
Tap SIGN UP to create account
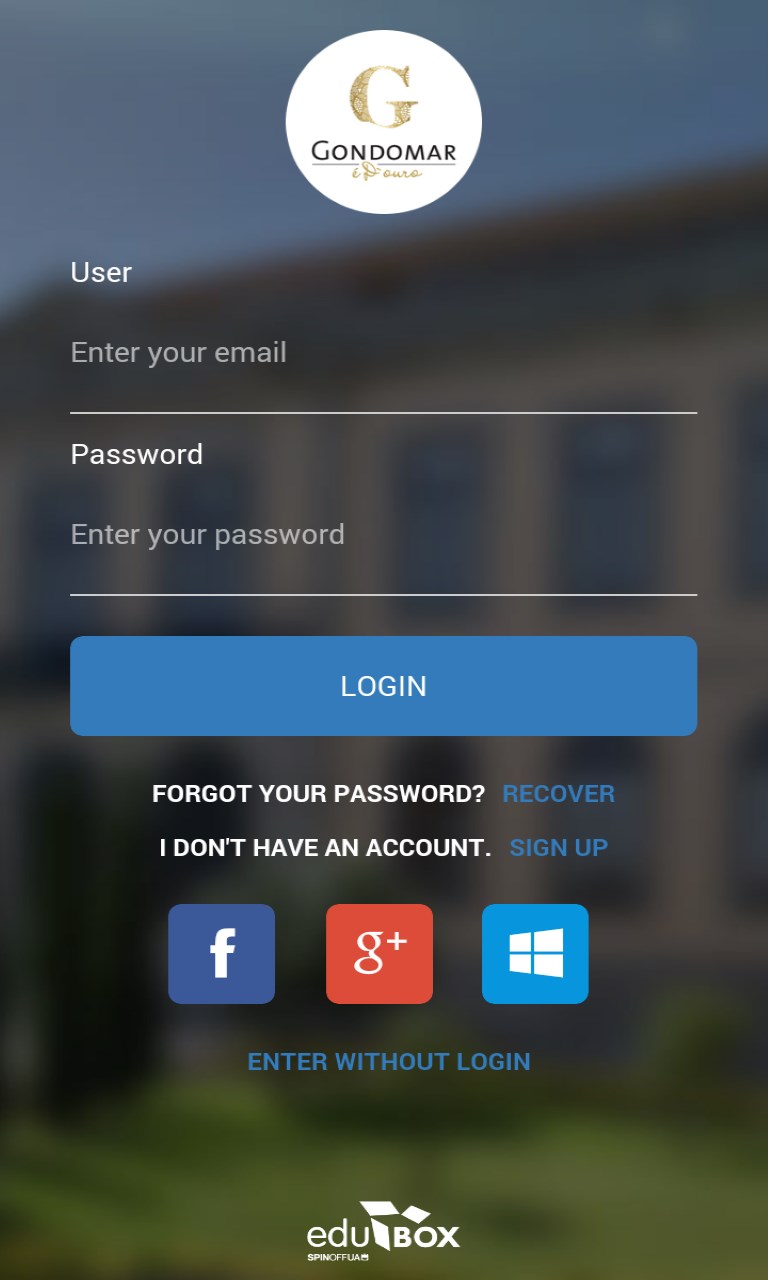pyautogui.click(x=558, y=848)
